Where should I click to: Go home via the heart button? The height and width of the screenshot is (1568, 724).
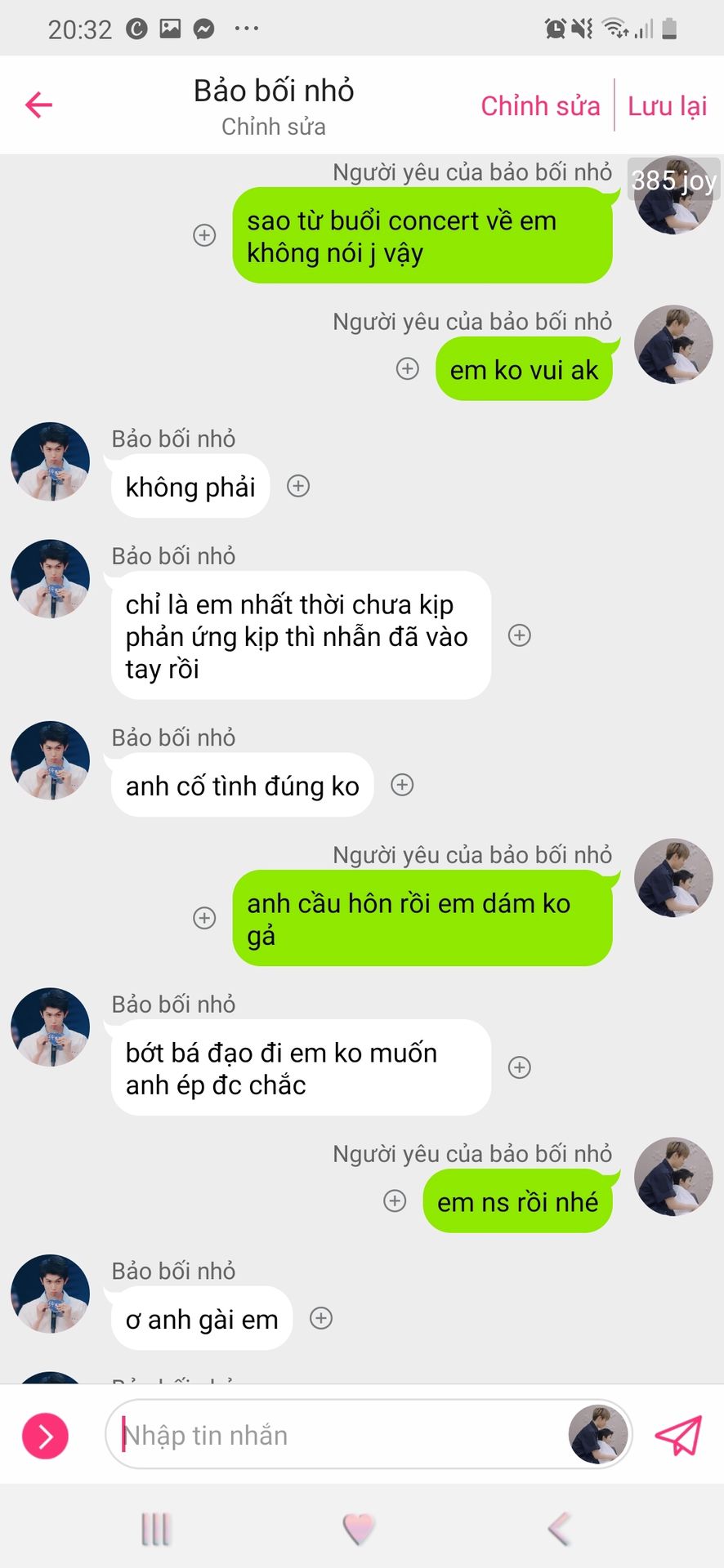(x=358, y=1529)
